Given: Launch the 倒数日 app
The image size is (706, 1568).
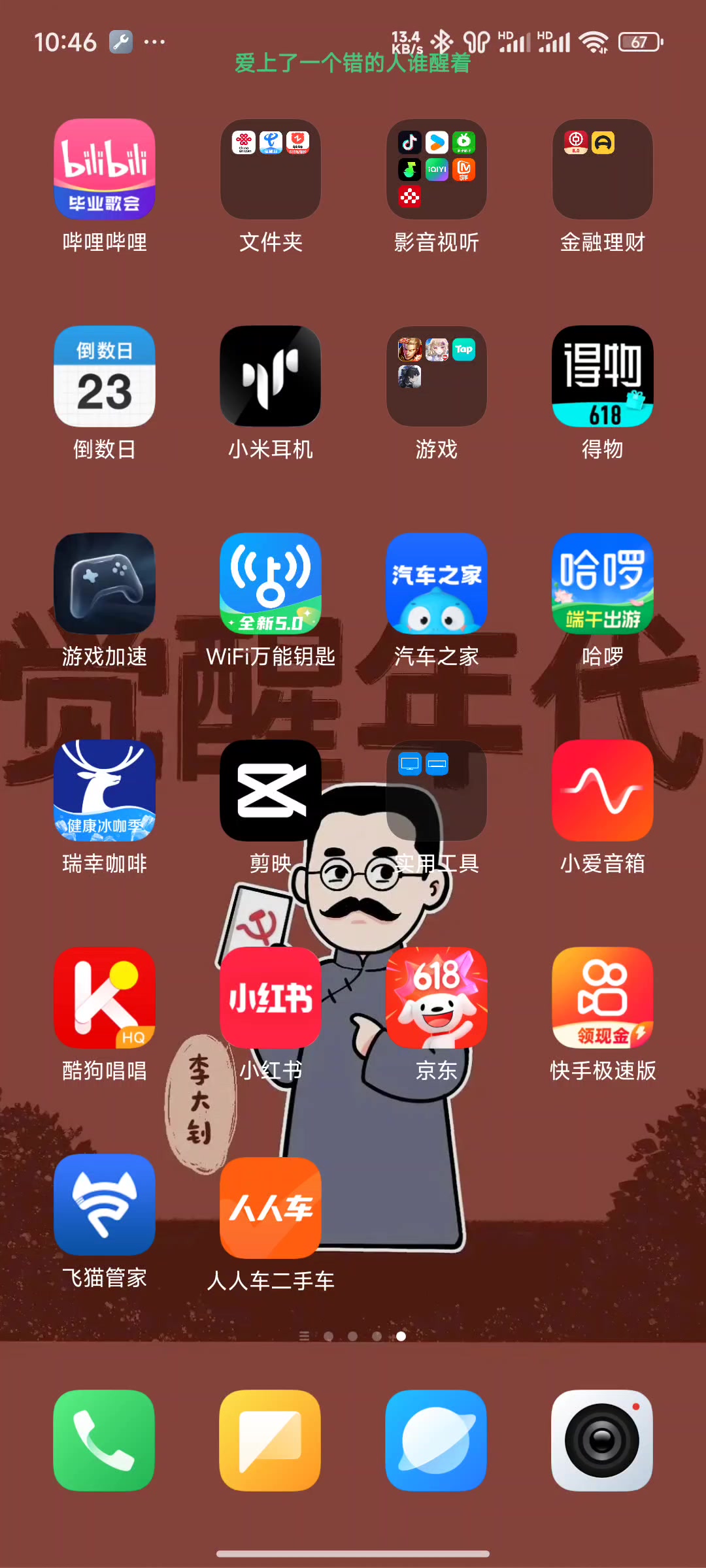Looking at the screenshot, I should 105,376.
